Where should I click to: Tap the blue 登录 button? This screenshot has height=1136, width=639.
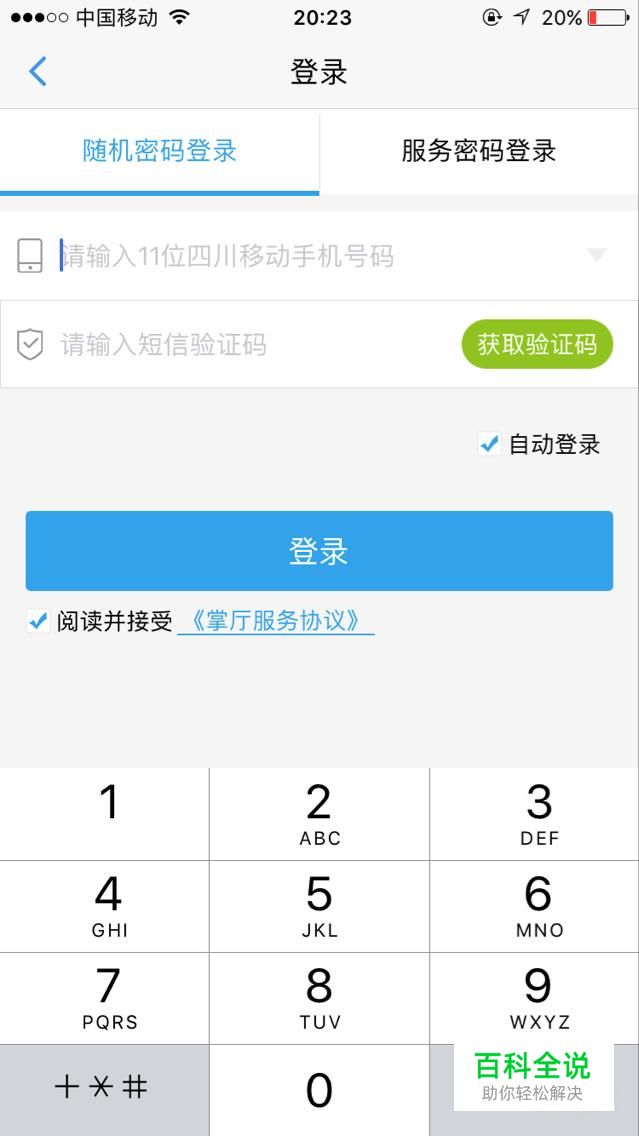tap(319, 551)
